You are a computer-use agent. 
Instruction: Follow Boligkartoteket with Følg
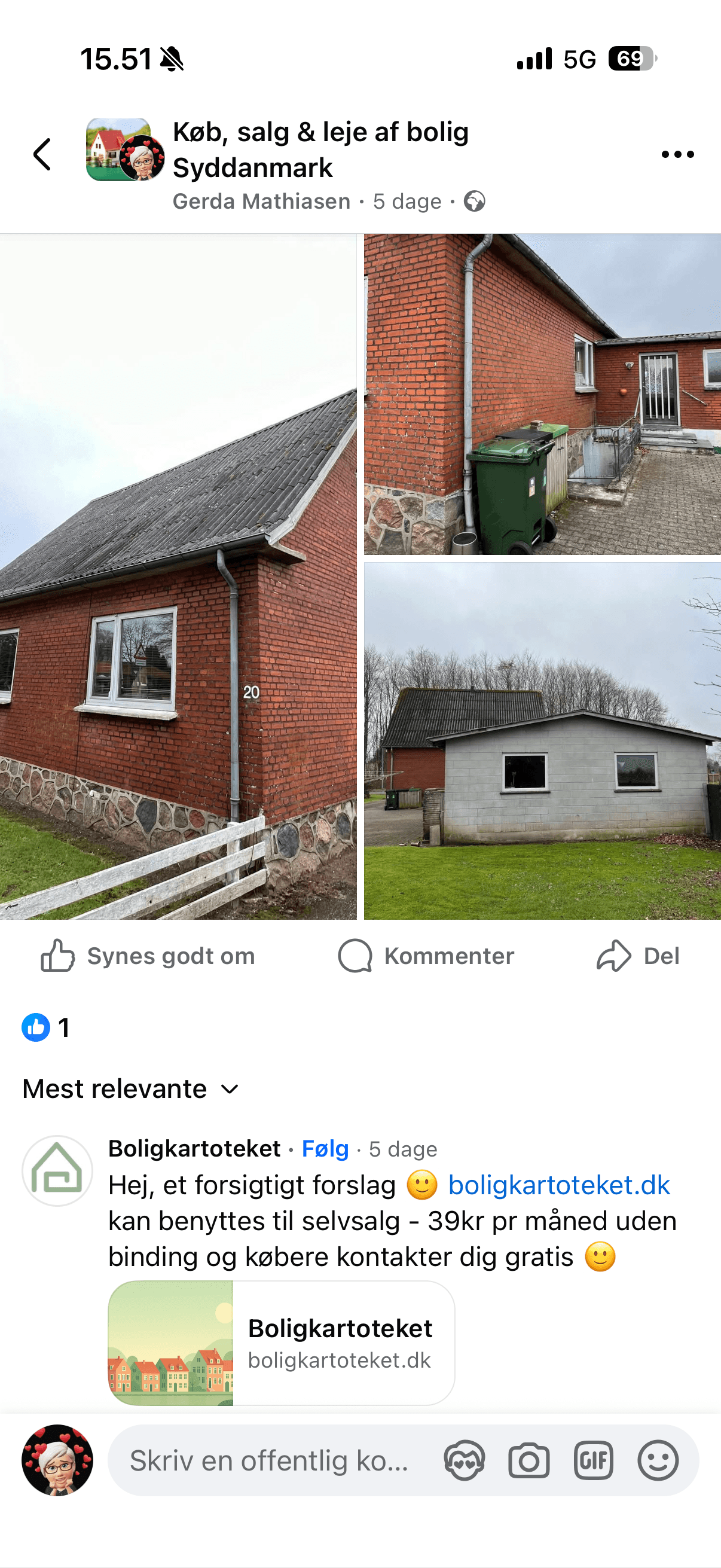tap(325, 1149)
